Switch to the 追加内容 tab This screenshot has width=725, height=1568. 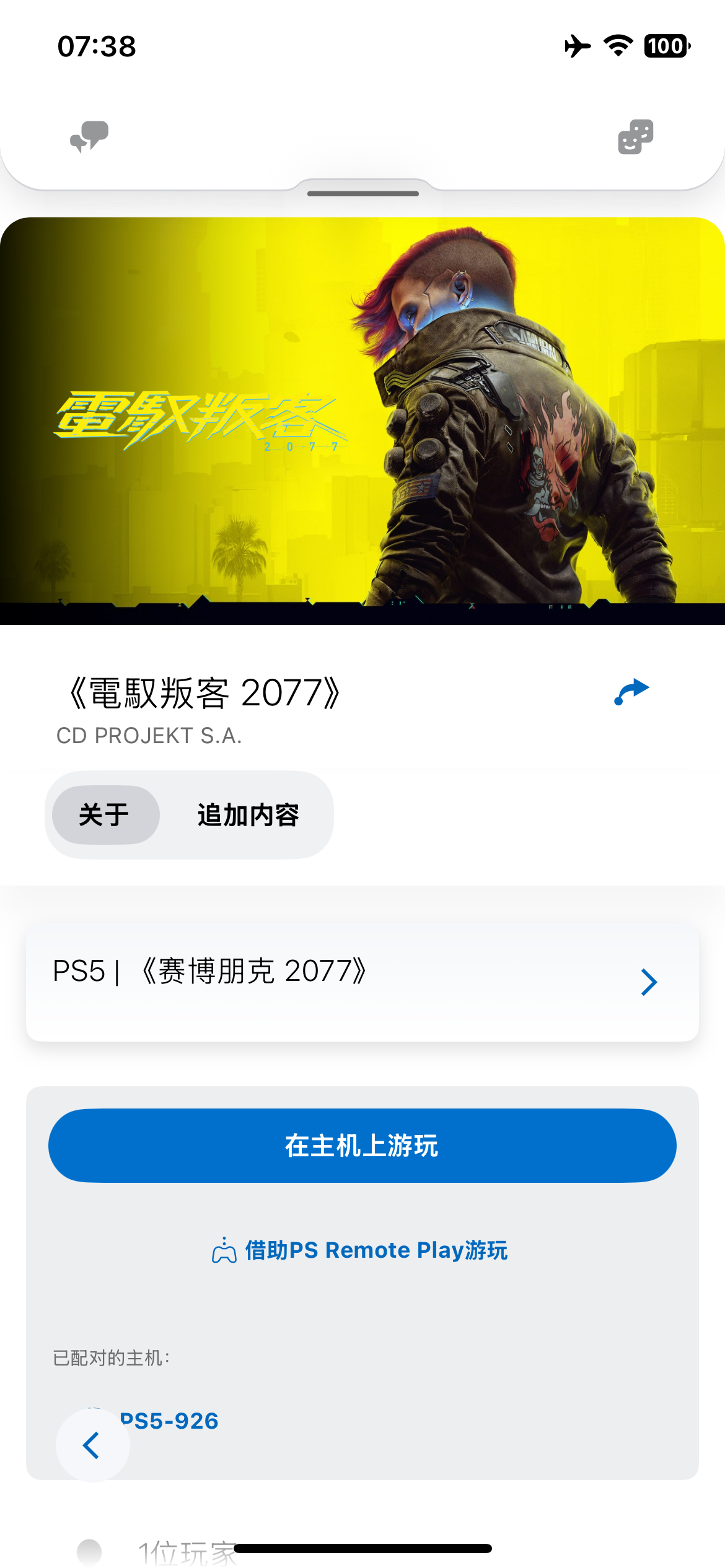pyautogui.click(x=248, y=815)
